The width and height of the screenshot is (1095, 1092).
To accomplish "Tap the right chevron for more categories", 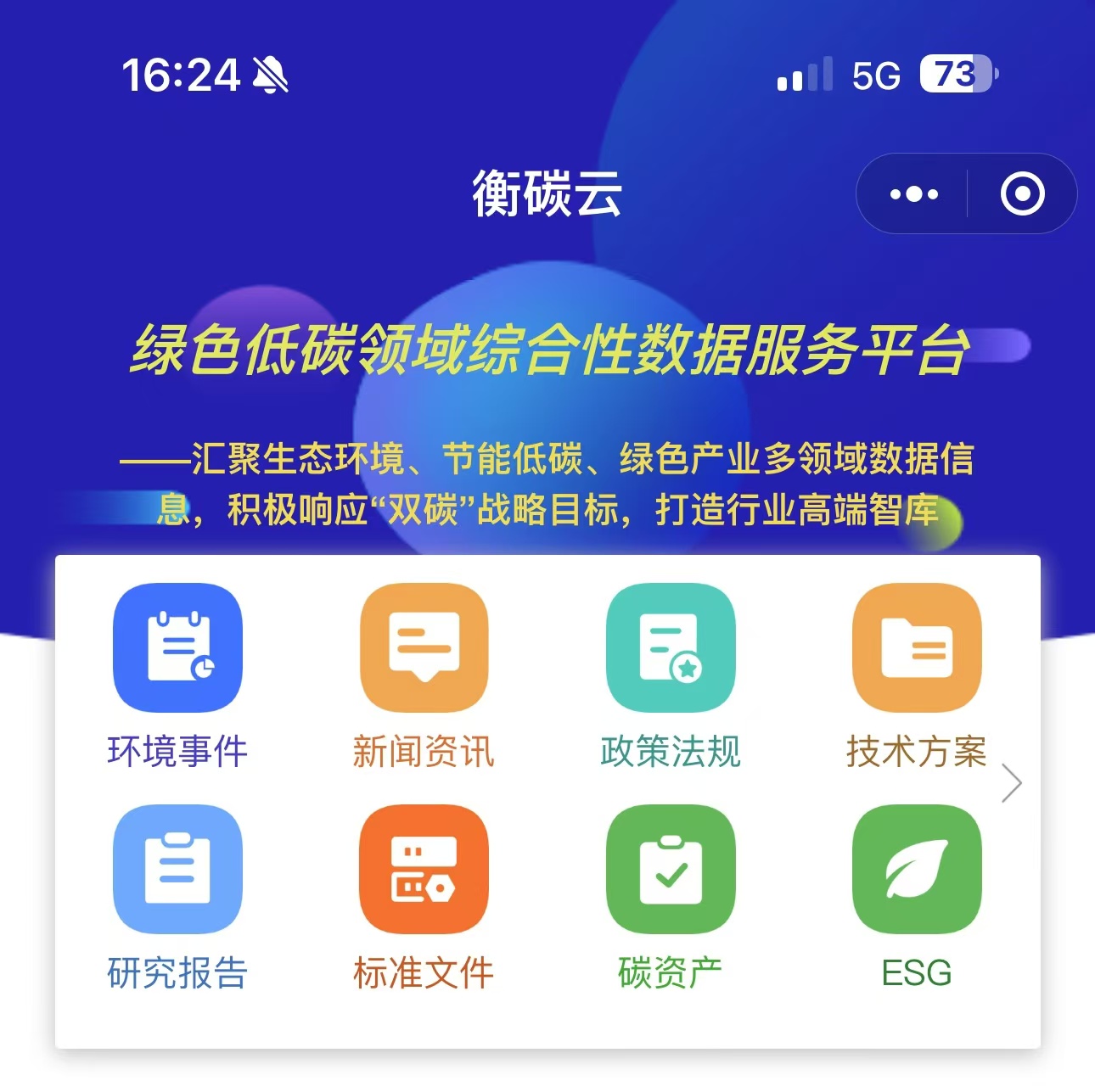I will [x=1011, y=783].
